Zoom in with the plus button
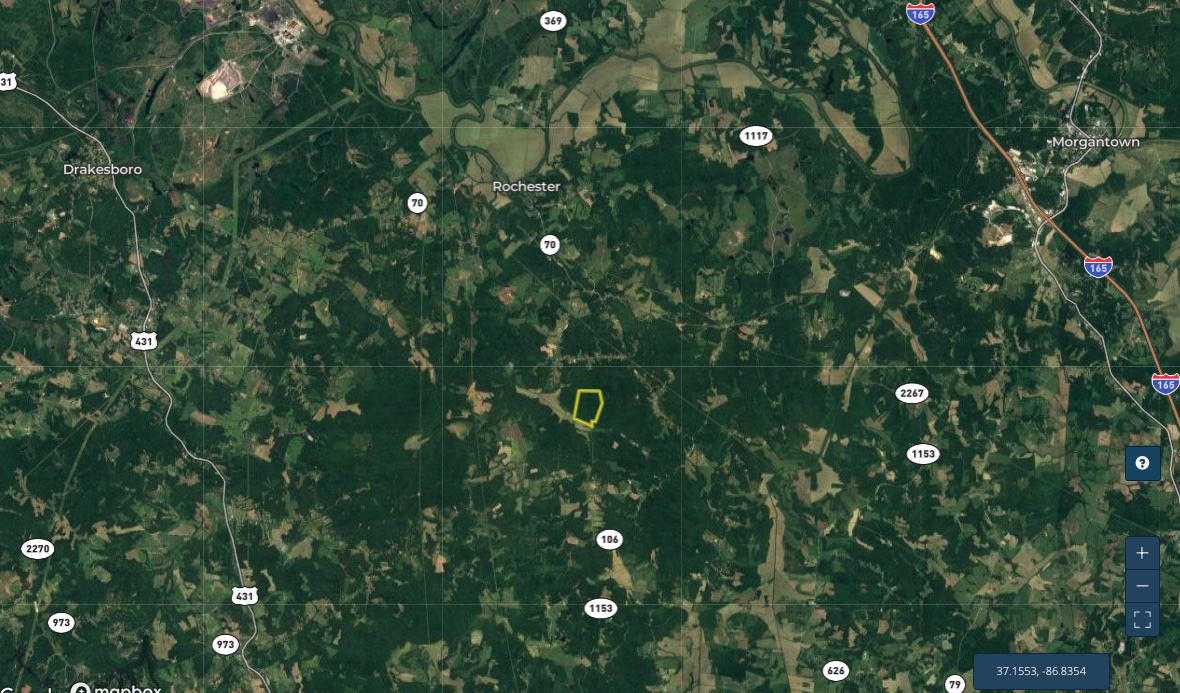The height and width of the screenshot is (693, 1180). tap(1142, 553)
